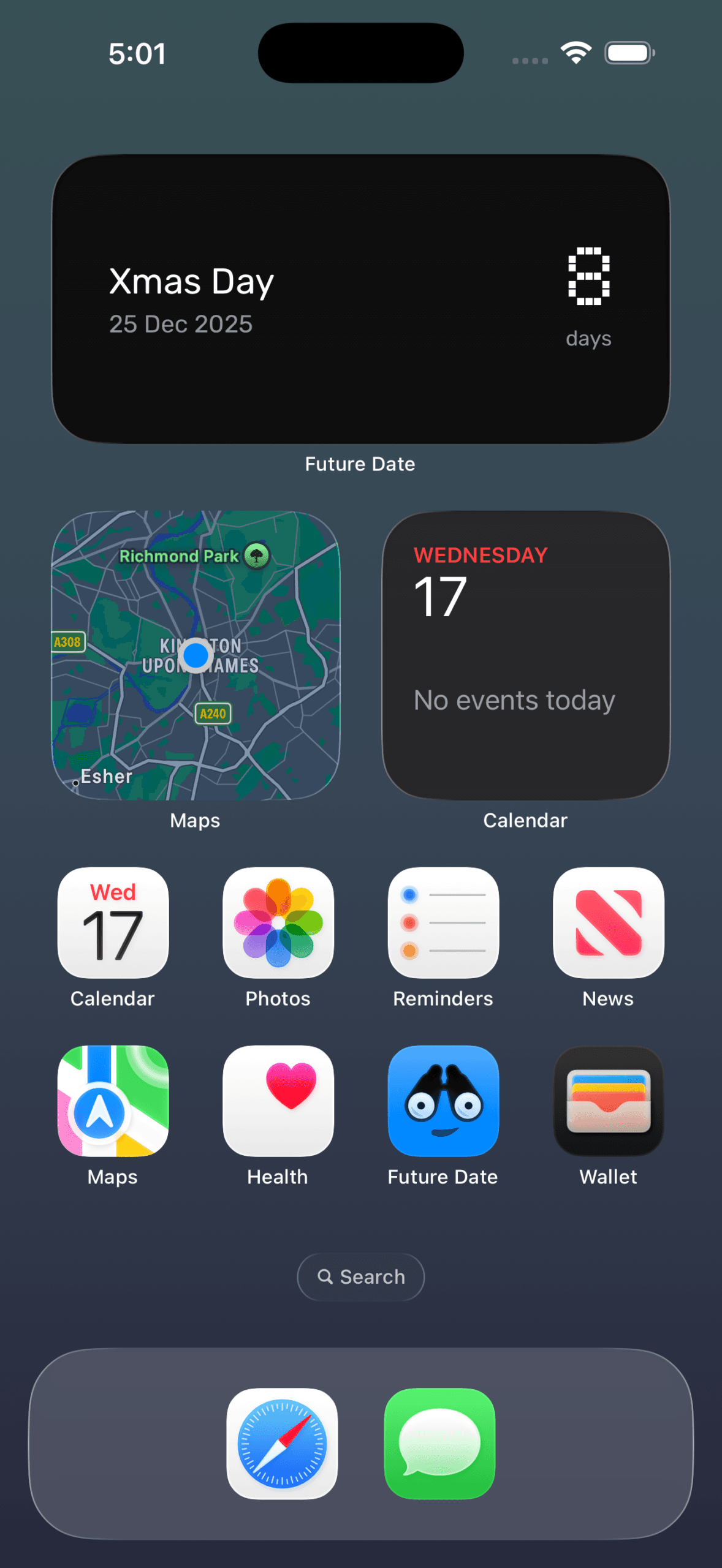Launch the Calendar app icon
The width and height of the screenshot is (722, 1568).
point(113,922)
